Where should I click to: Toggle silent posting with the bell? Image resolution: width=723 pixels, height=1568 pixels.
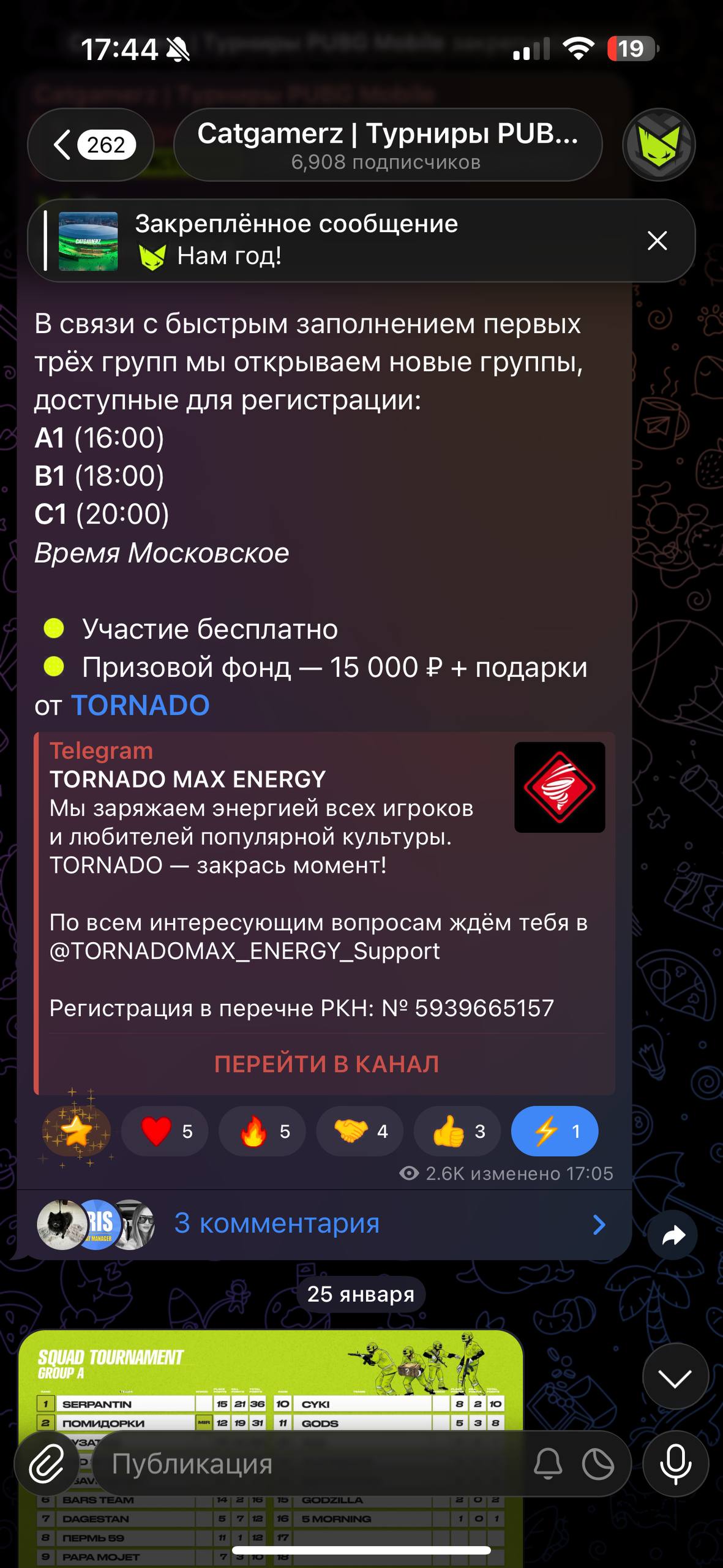[x=548, y=1464]
